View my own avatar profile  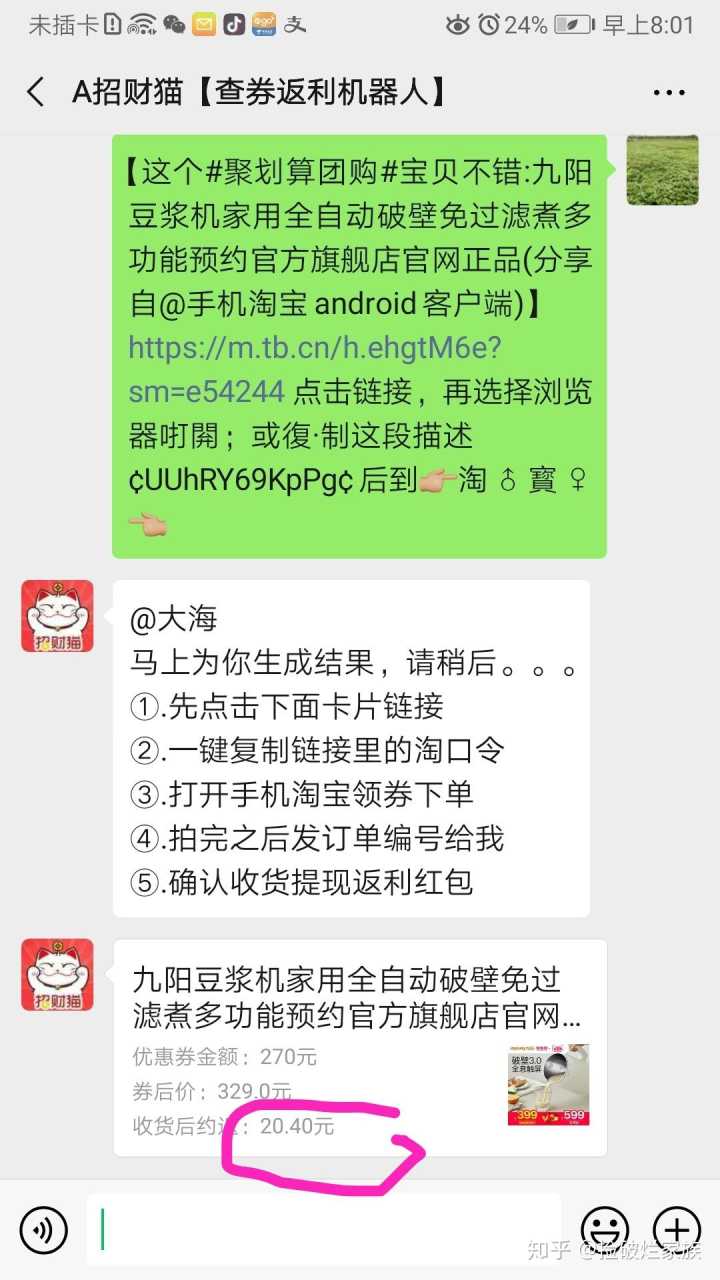coord(662,169)
